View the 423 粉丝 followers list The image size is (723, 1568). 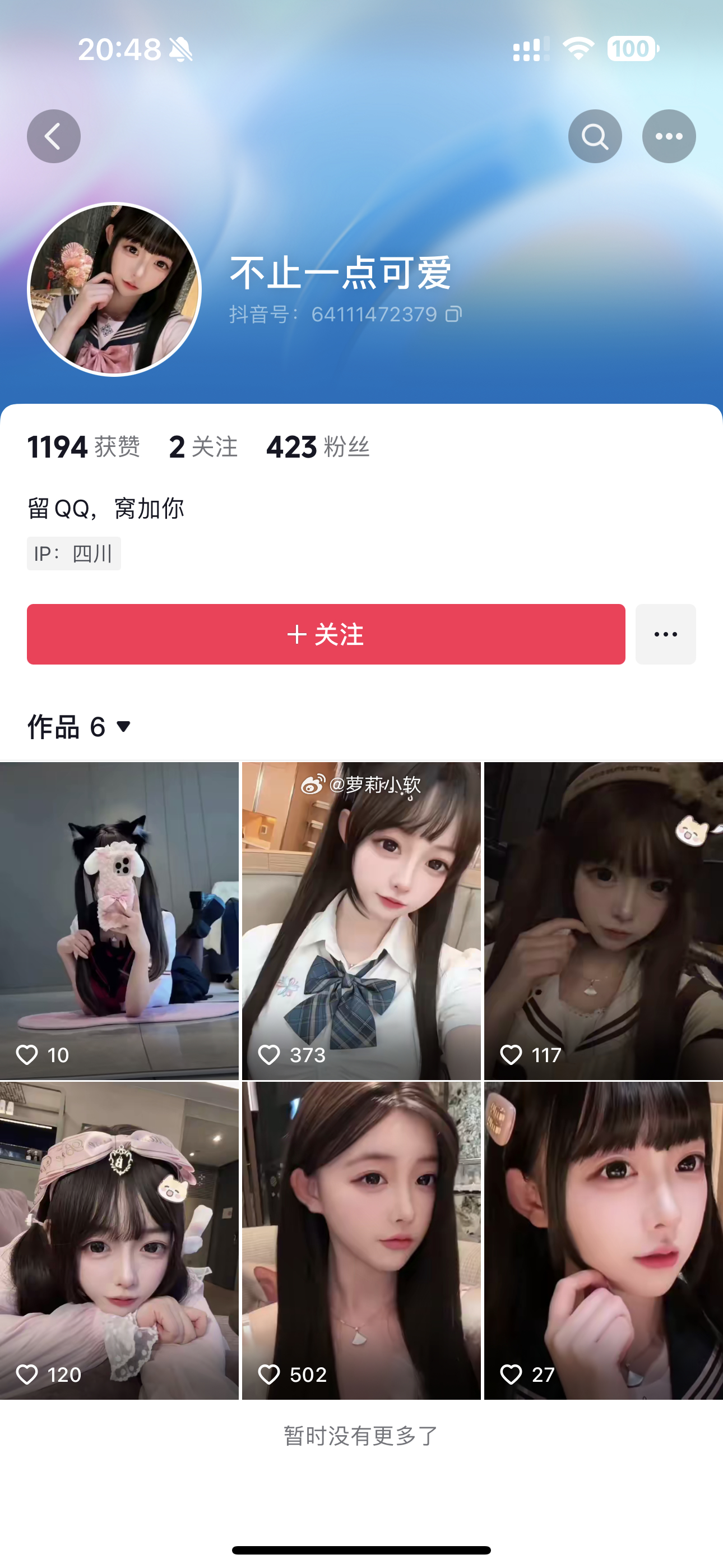[318, 448]
